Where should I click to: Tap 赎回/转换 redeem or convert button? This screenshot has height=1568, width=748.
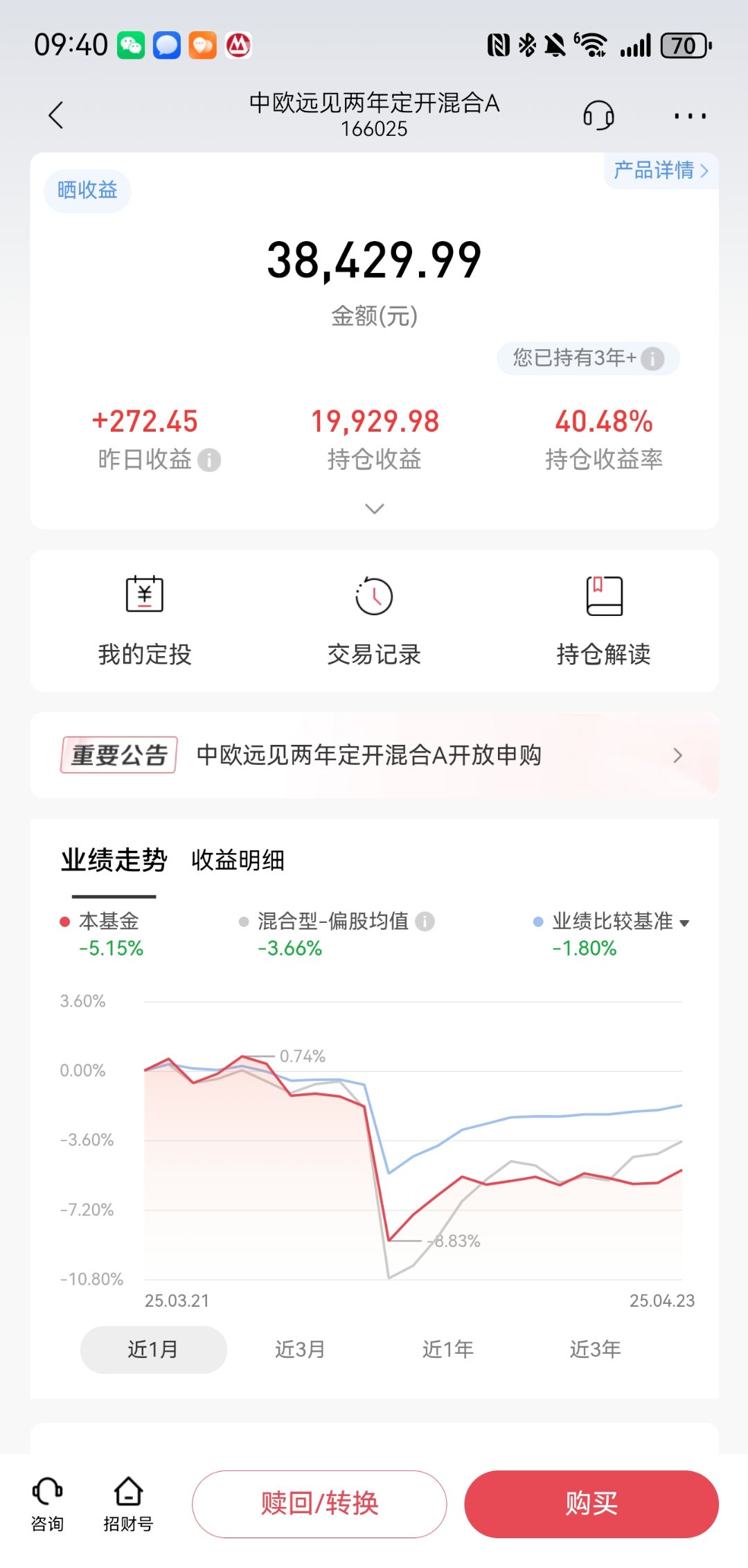(x=319, y=1504)
